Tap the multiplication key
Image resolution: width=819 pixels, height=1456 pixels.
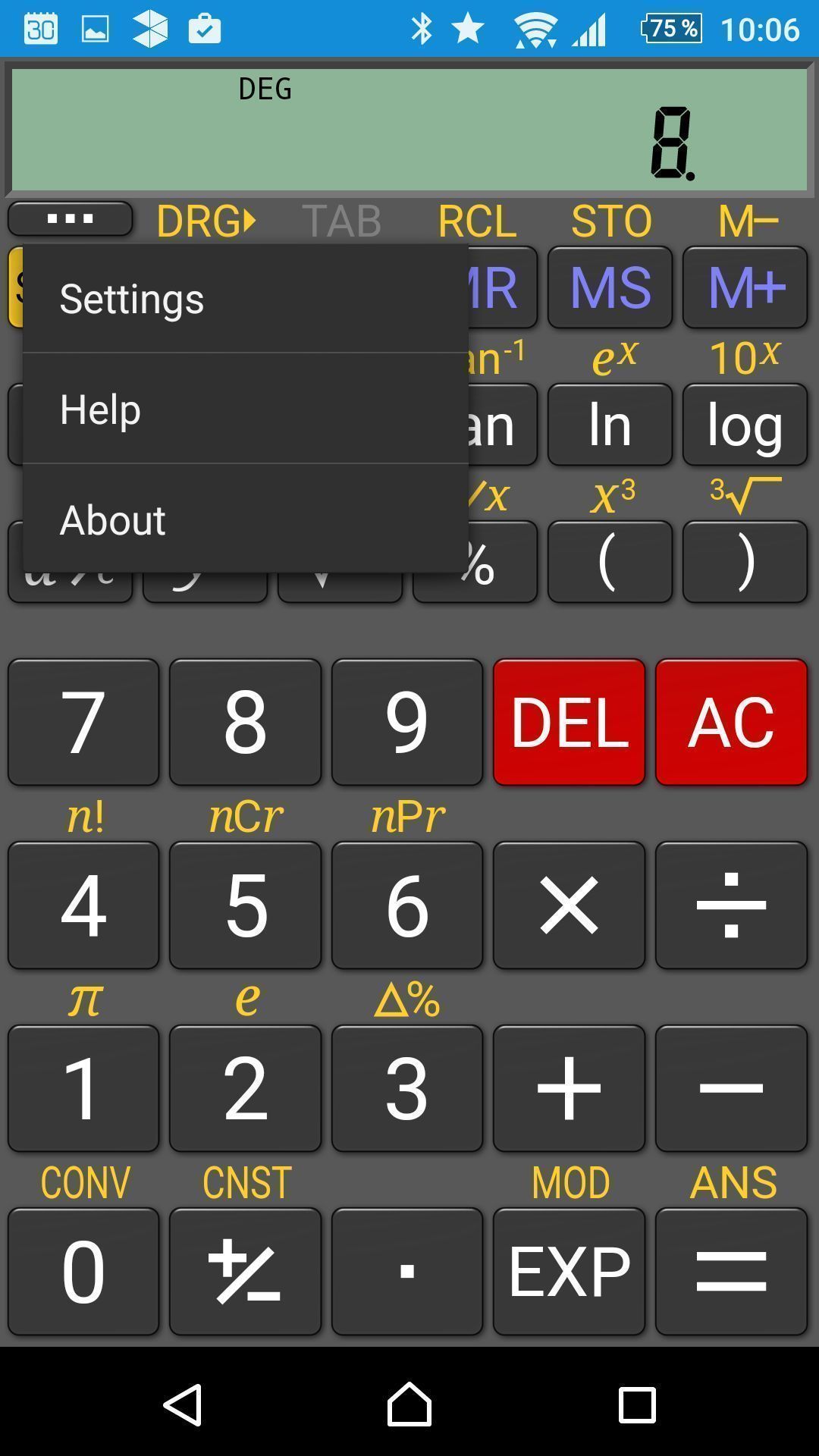tap(569, 905)
